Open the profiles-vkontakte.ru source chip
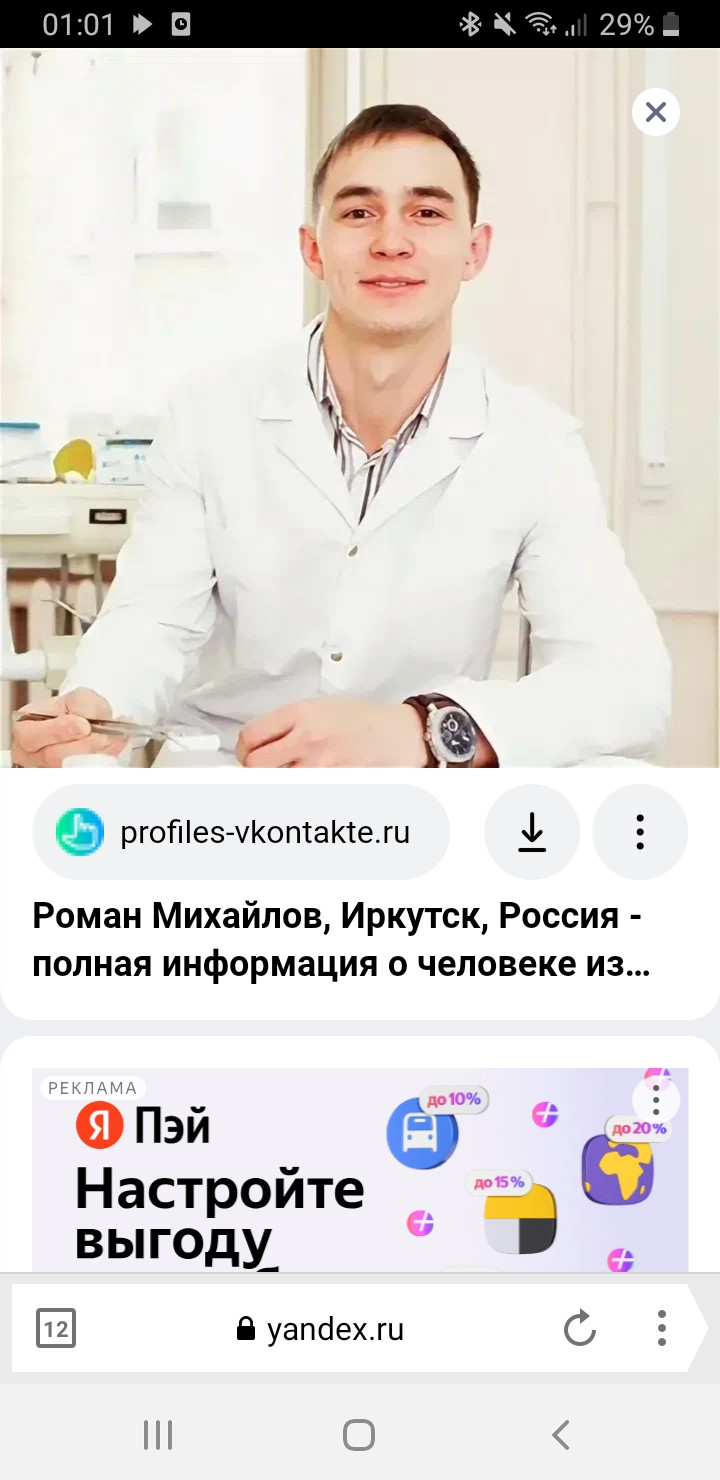 tap(241, 832)
